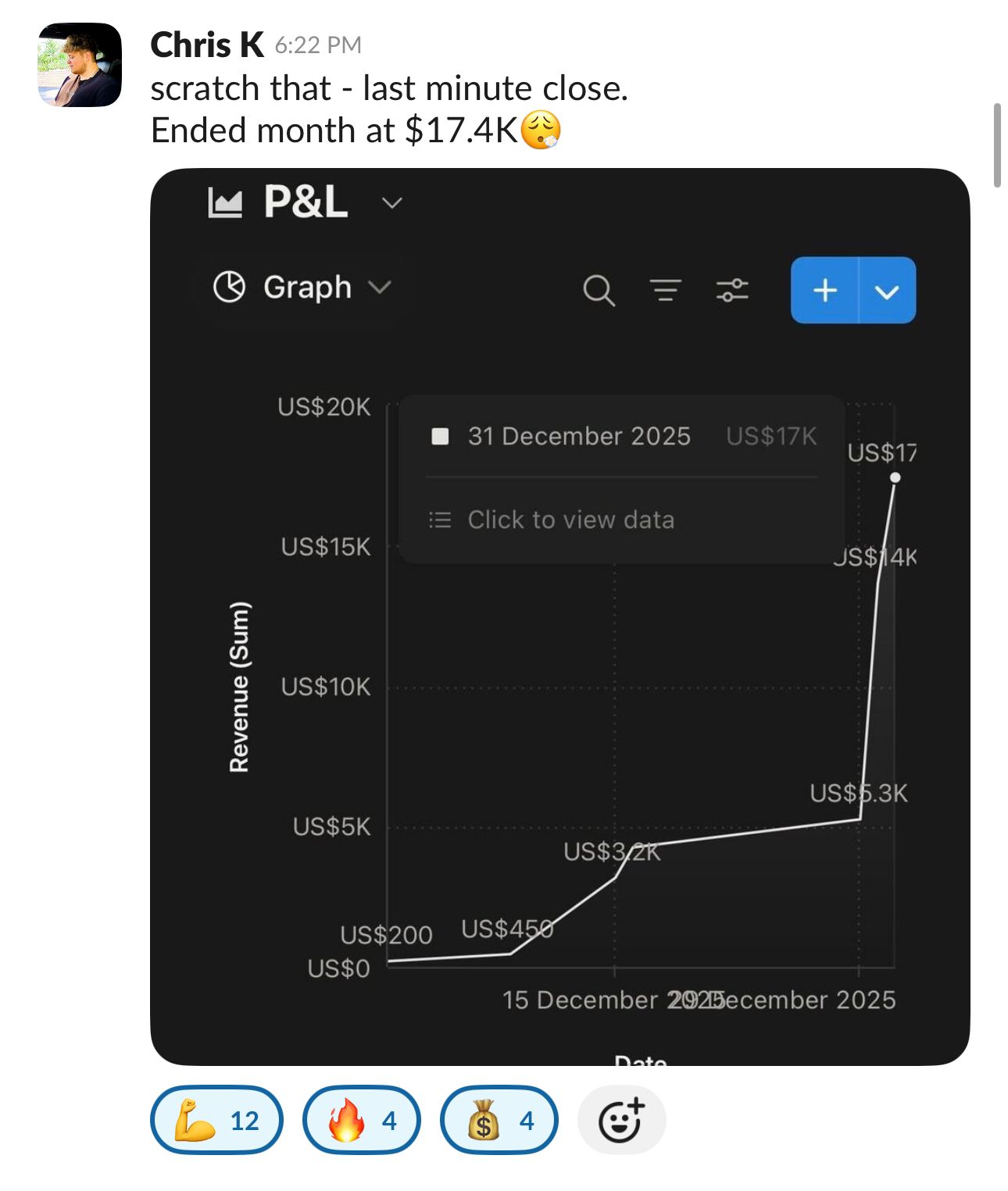
Task: Add the money bag reaction
Action: (499, 1119)
